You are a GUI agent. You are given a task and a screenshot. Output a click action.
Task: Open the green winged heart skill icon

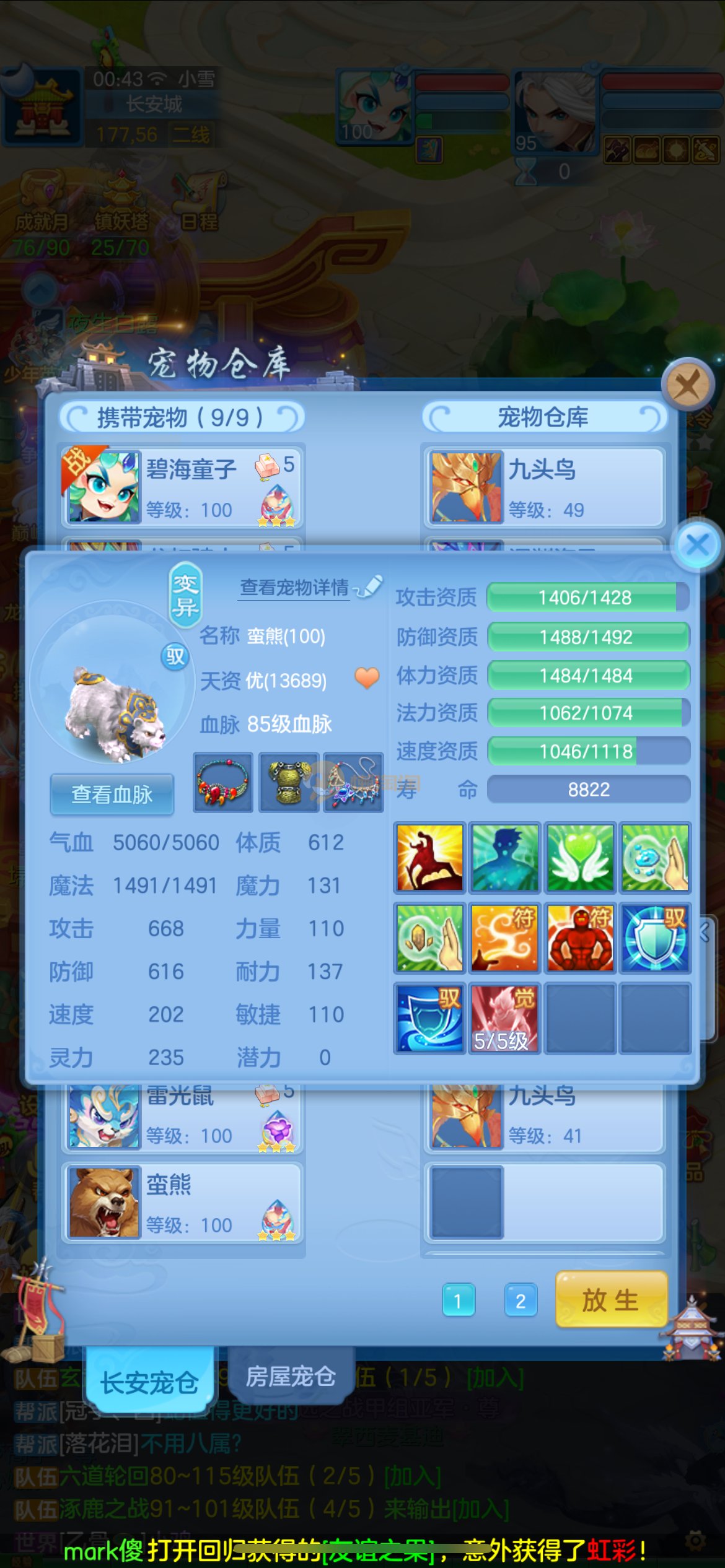tap(580, 858)
